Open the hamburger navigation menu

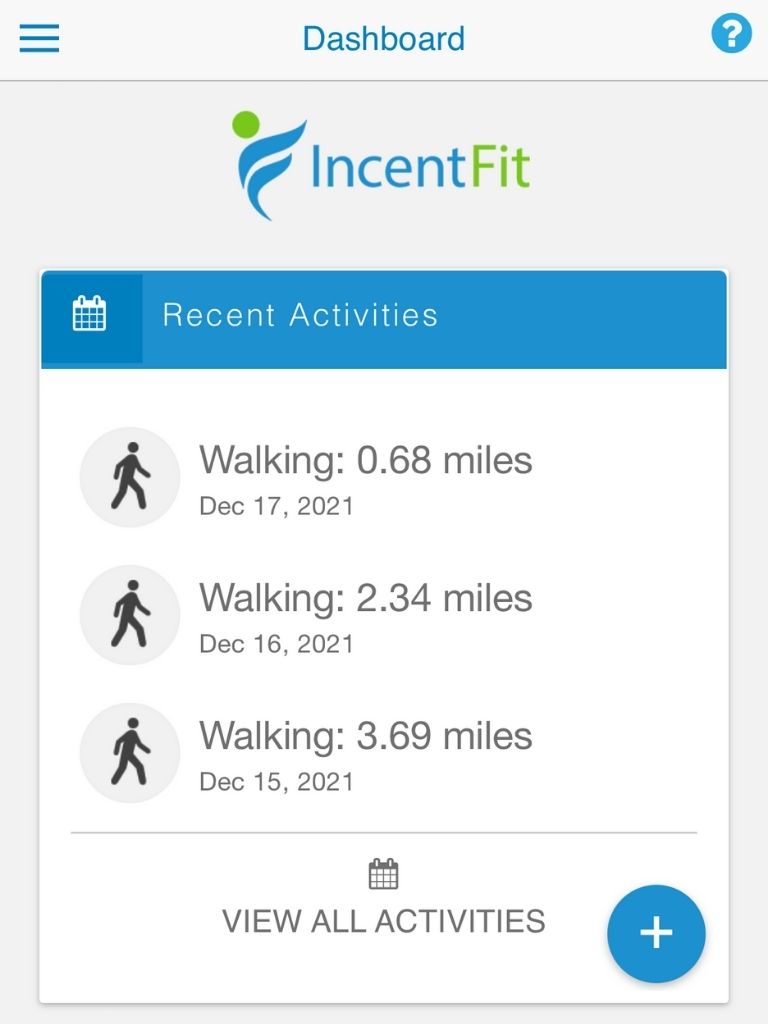[x=39, y=39]
